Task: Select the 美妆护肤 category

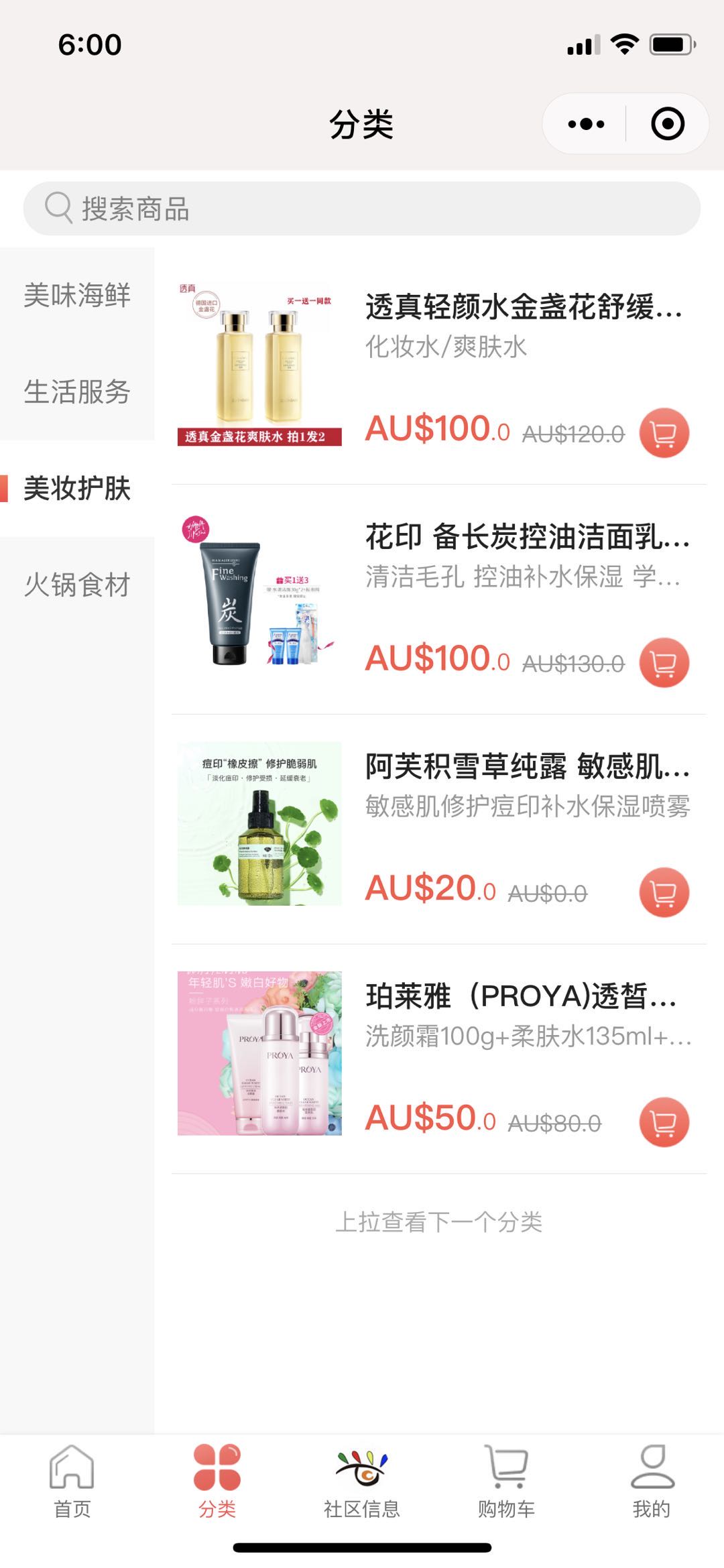Action: [77, 489]
